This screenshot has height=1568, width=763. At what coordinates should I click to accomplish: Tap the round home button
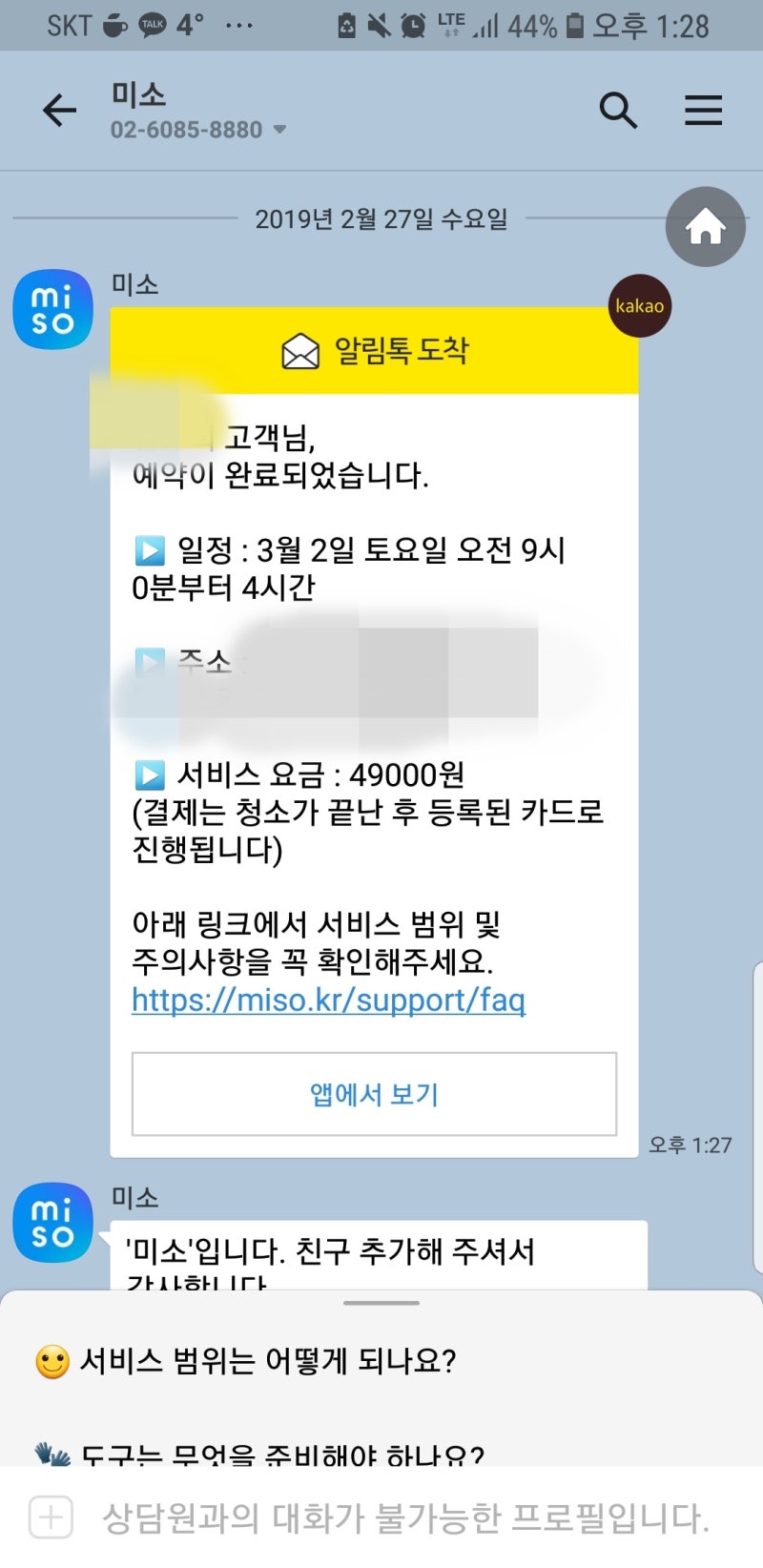tap(705, 227)
